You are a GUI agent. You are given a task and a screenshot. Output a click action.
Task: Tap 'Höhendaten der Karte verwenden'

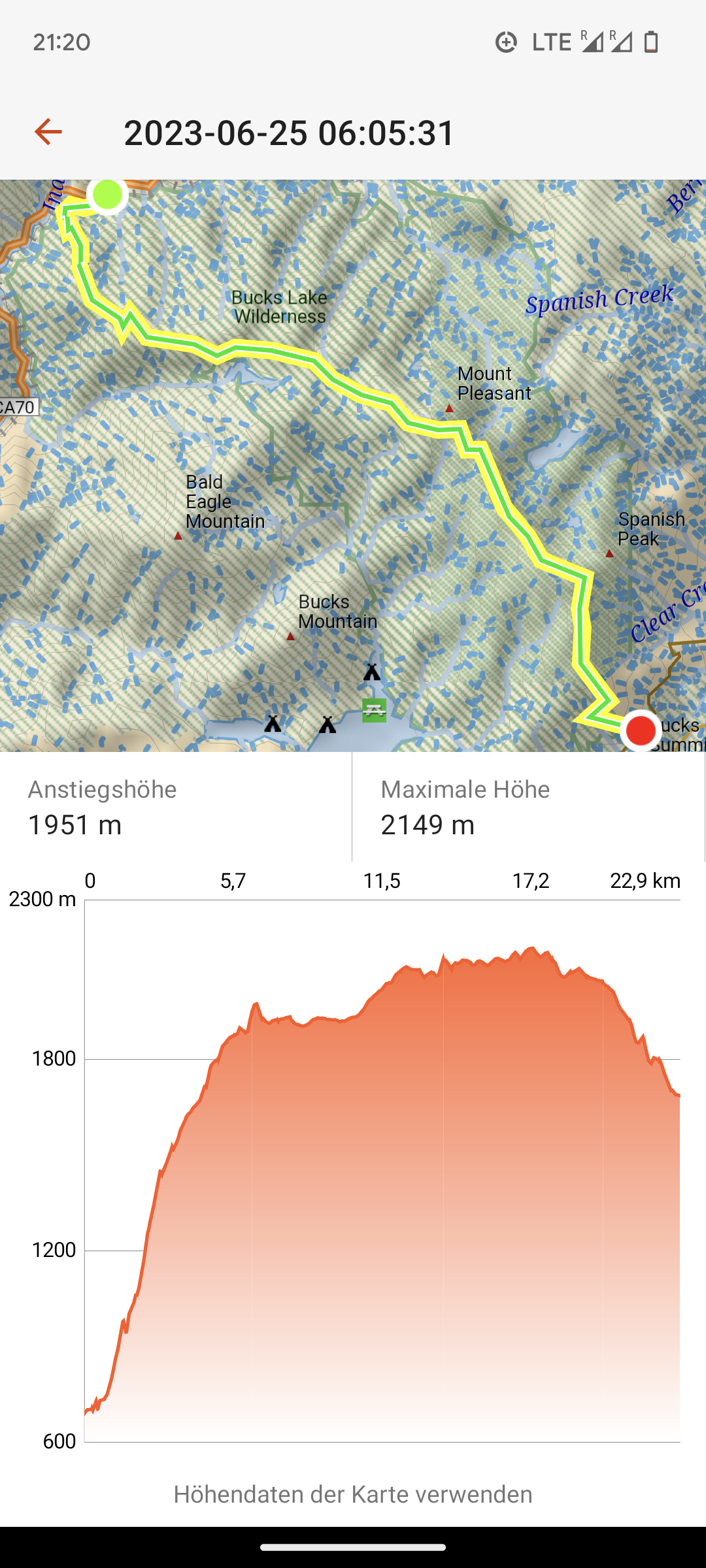(353, 1494)
